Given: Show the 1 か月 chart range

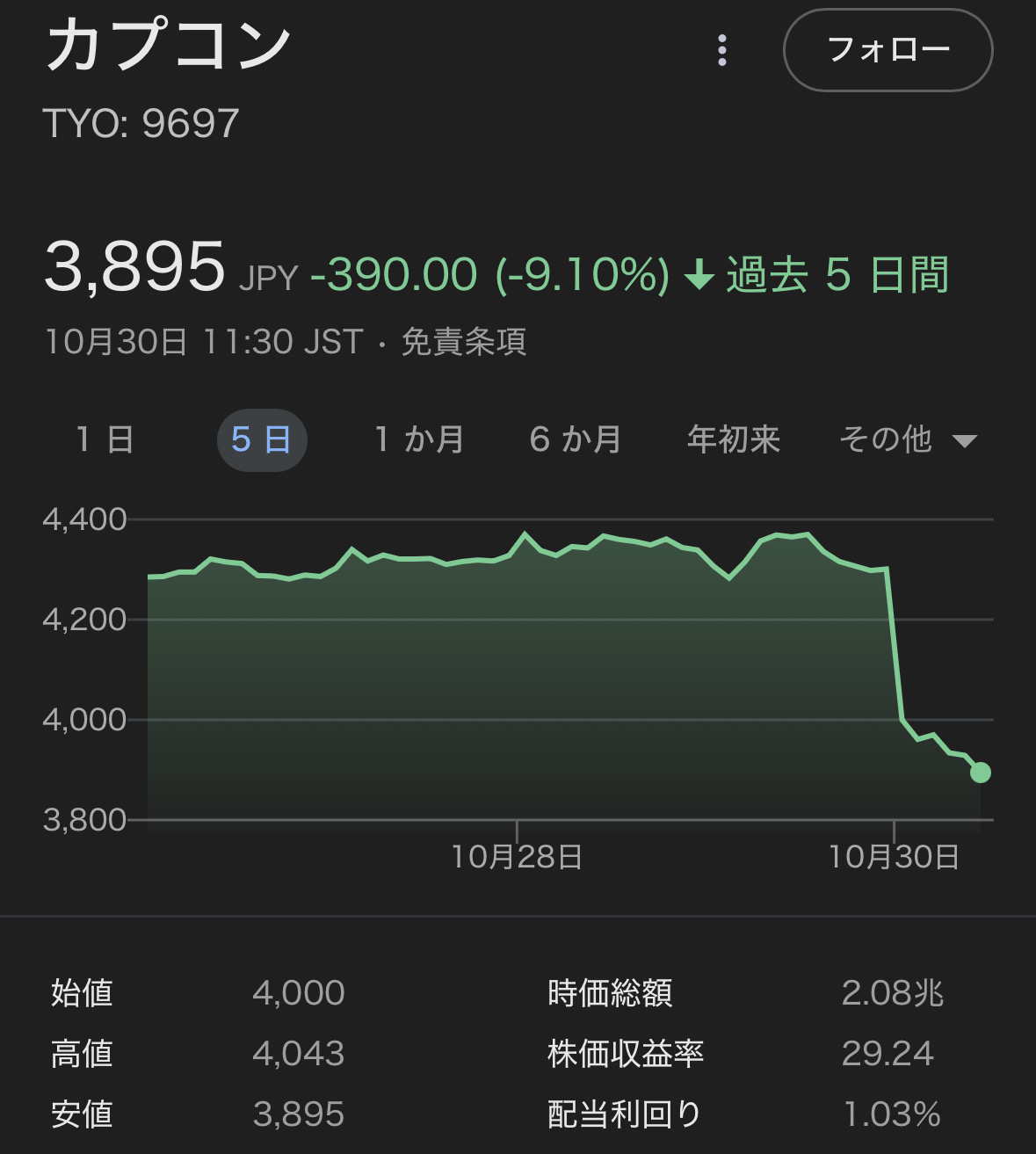Looking at the screenshot, I should click(419, 439).
